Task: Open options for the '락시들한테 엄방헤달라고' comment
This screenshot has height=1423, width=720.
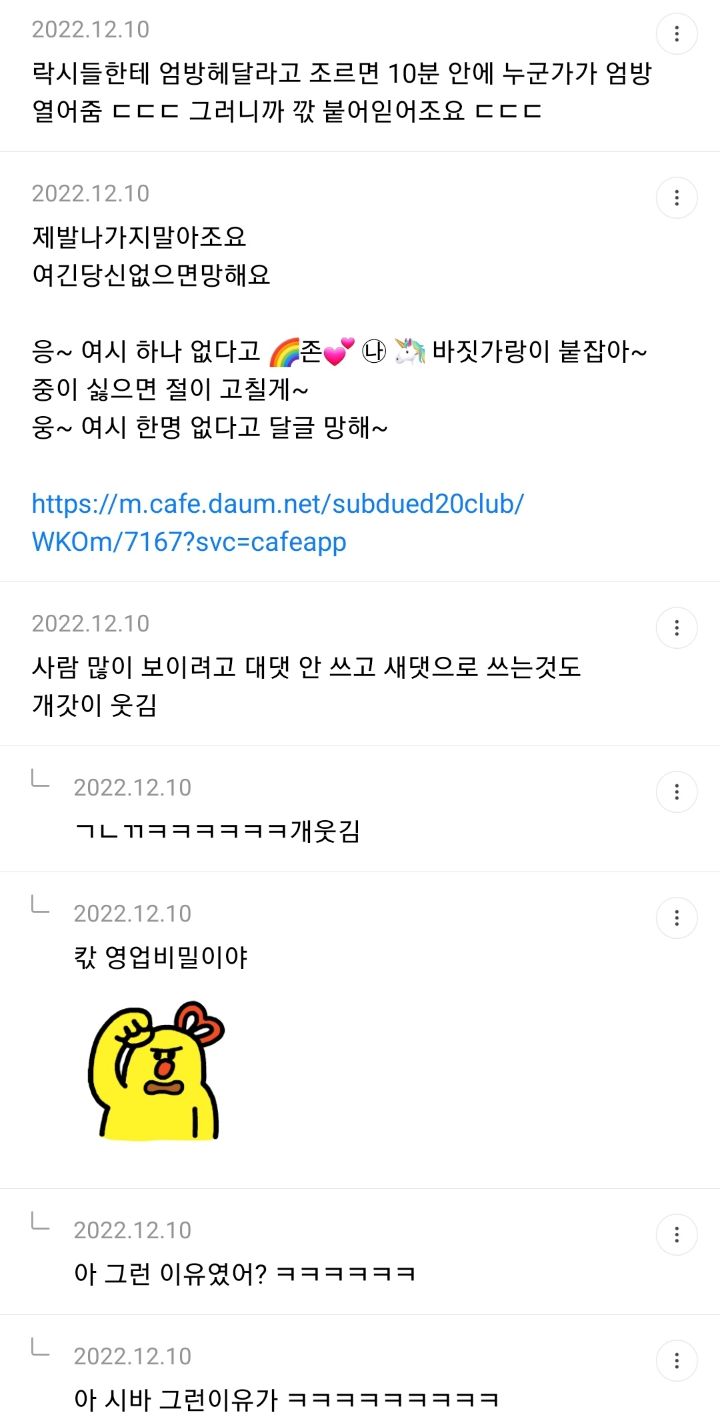Action: pyautogui.click(x=677, y=35)
